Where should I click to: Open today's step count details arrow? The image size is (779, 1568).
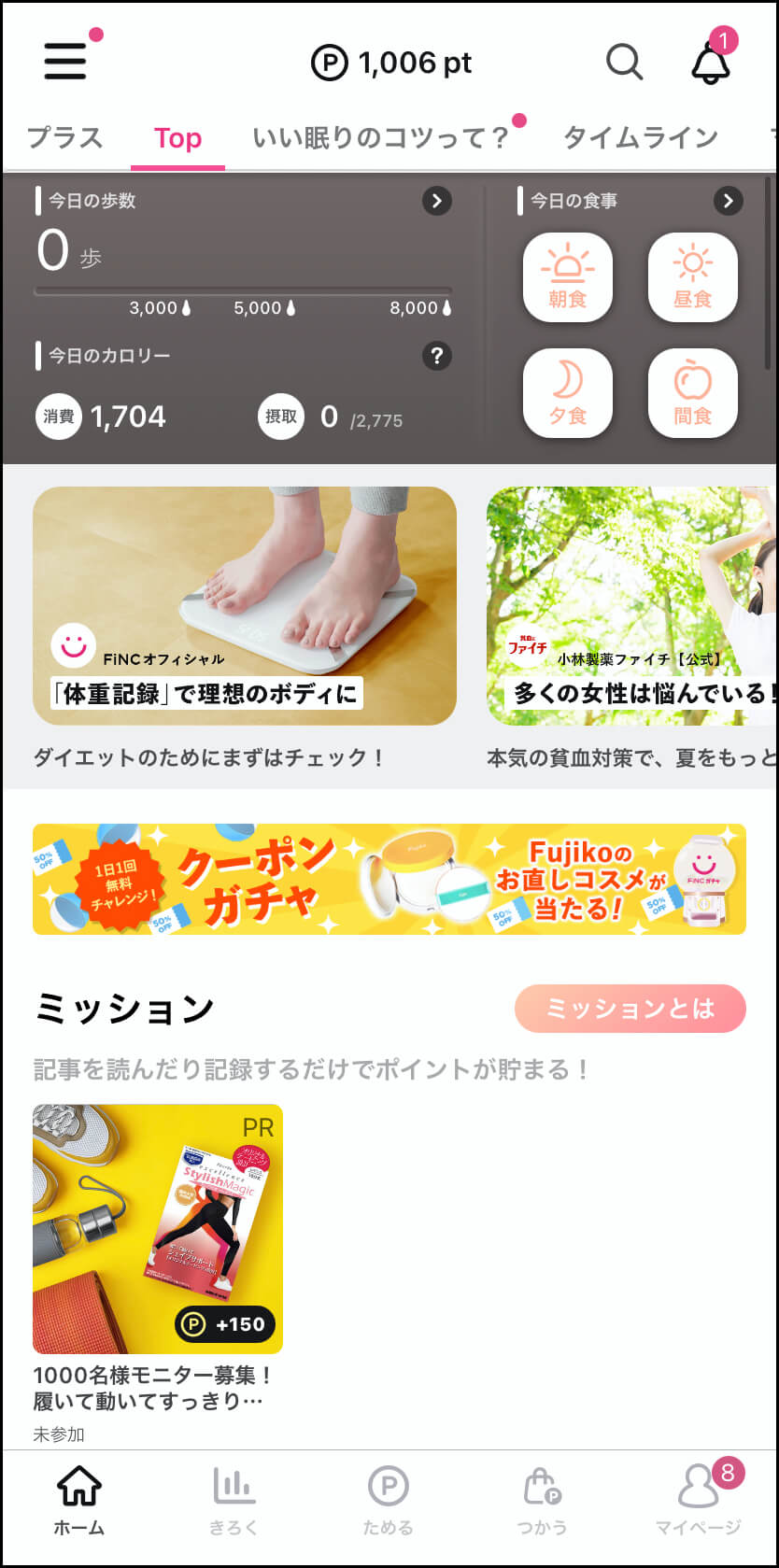pyautogui.click(x=436, y=201)
